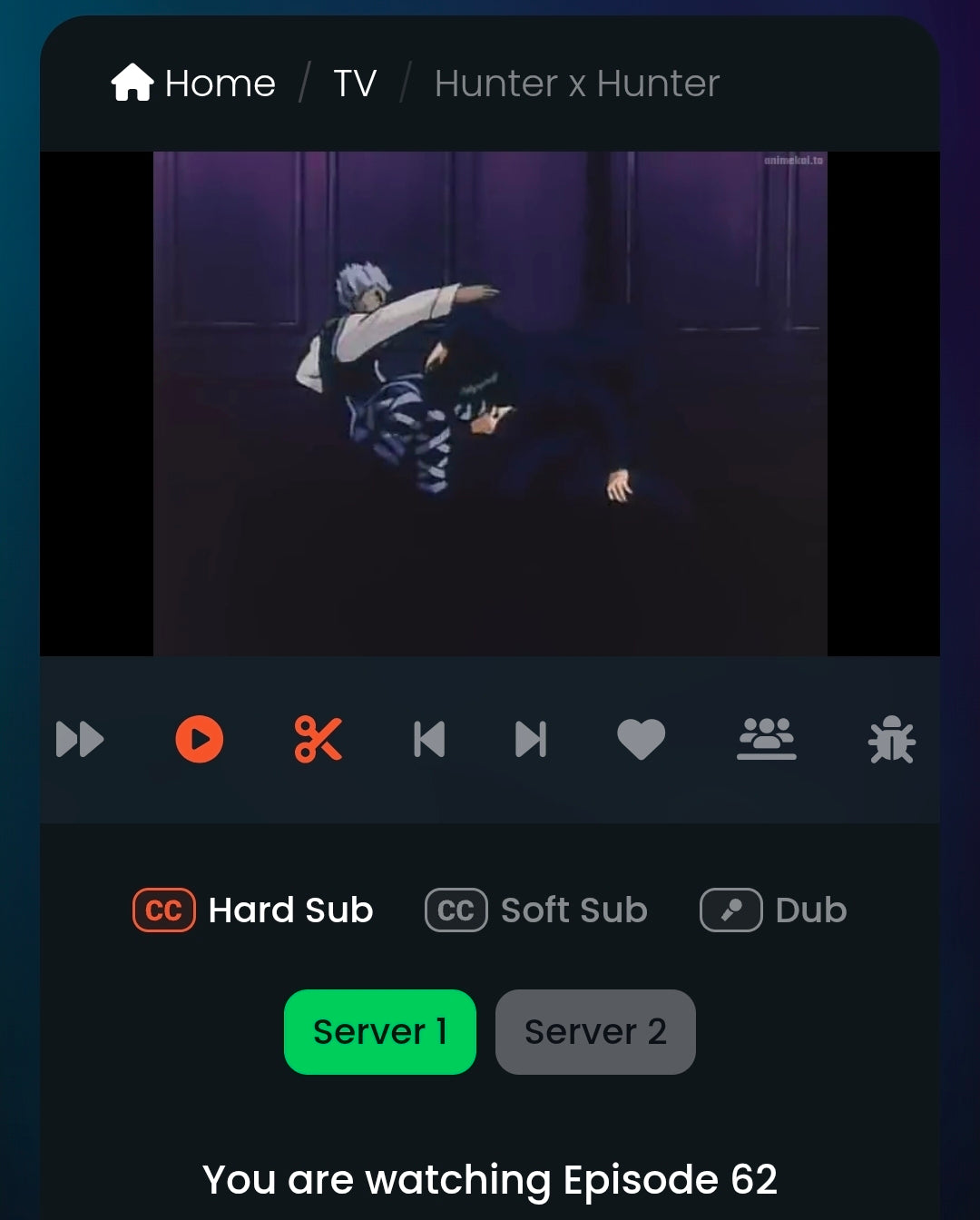
Task: Switch to Soft Sub
Action: (536, 910)
